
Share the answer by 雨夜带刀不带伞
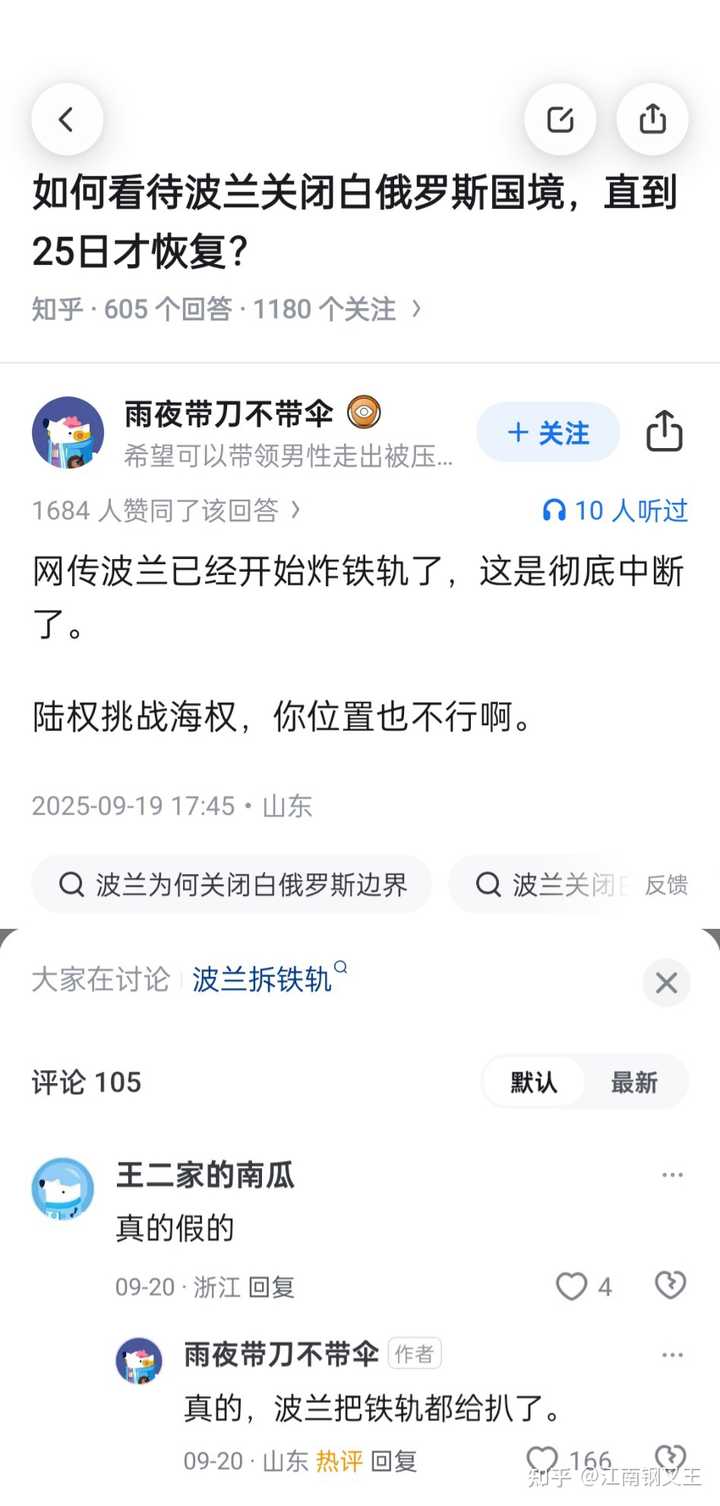point(664,433)
